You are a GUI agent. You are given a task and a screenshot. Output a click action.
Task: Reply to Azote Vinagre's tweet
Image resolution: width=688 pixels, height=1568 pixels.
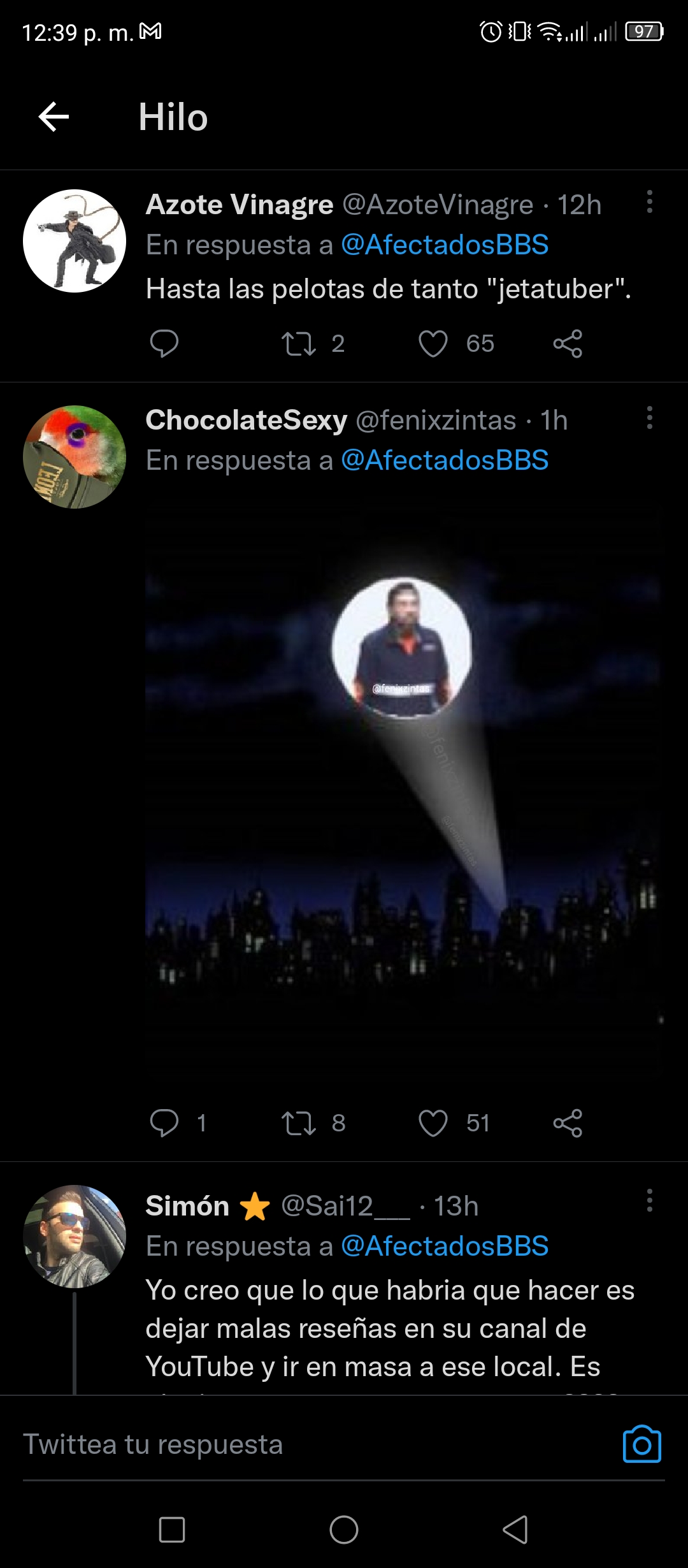coord(164,344)
